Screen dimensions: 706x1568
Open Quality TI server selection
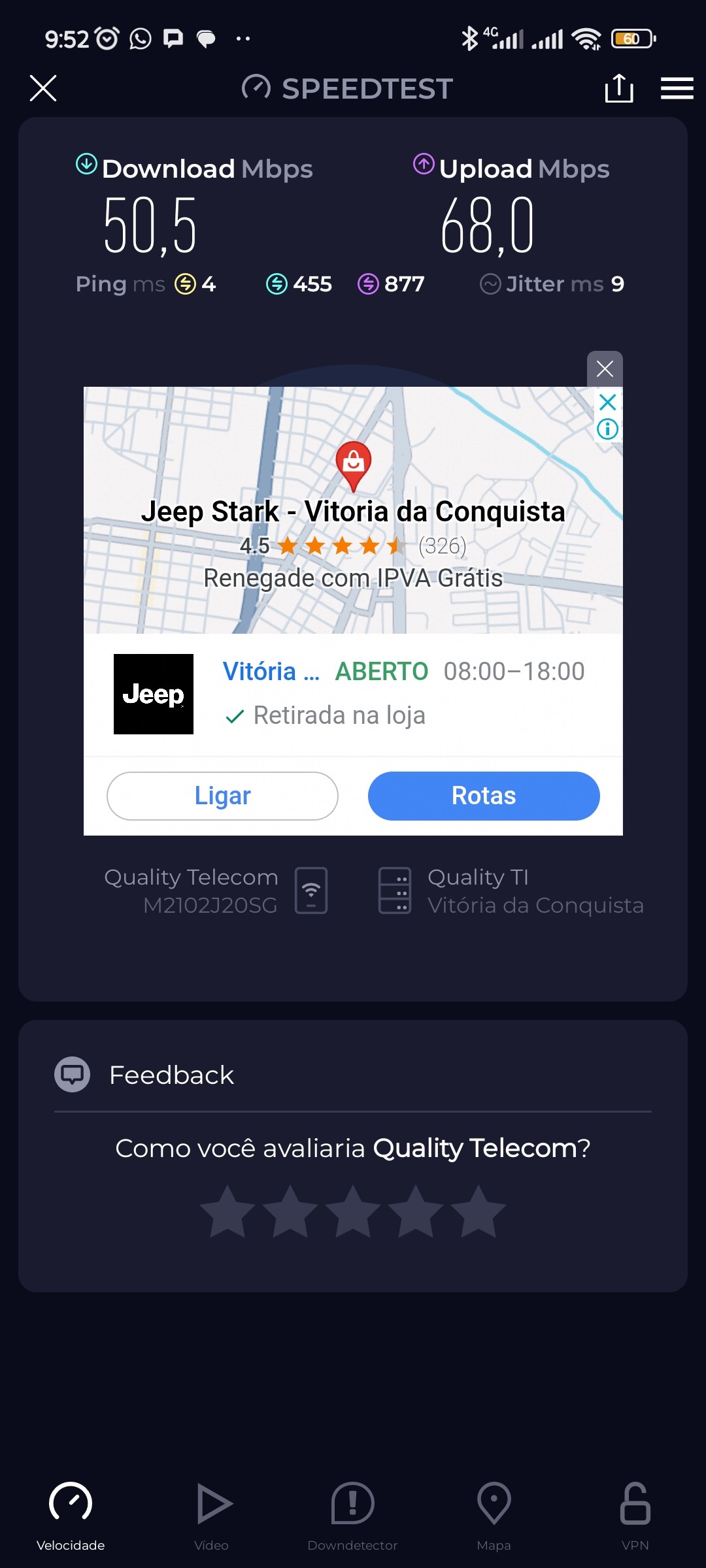coord(510,891)
